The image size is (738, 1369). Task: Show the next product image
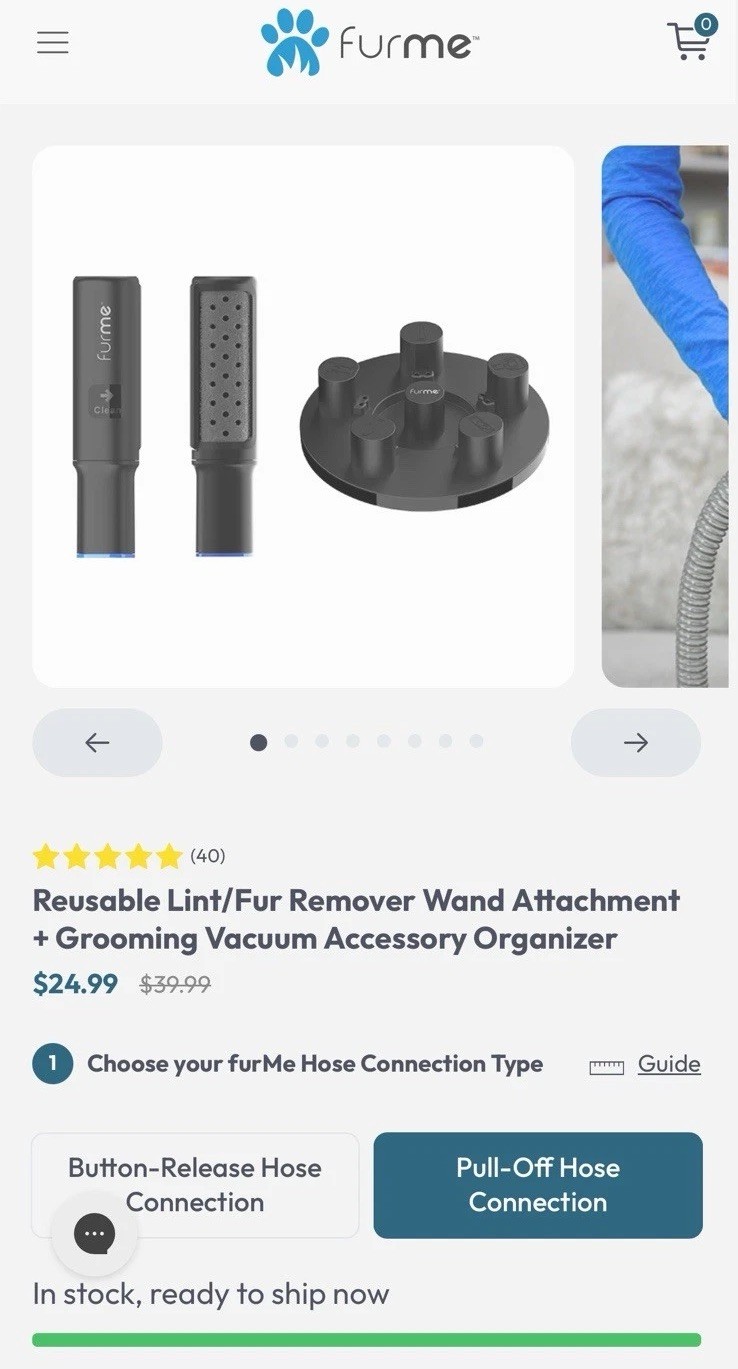635,742
